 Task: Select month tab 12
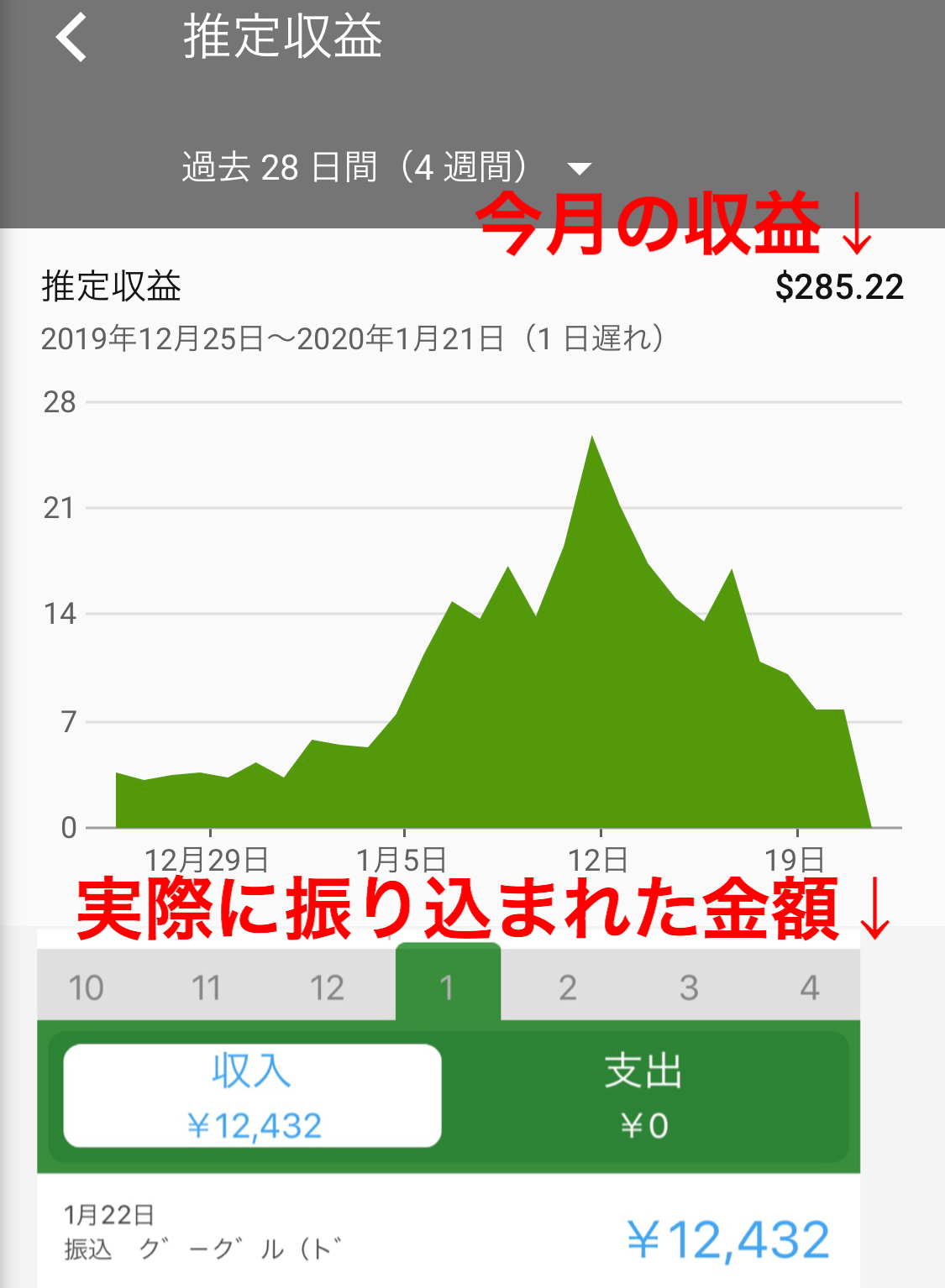[328, 987]
